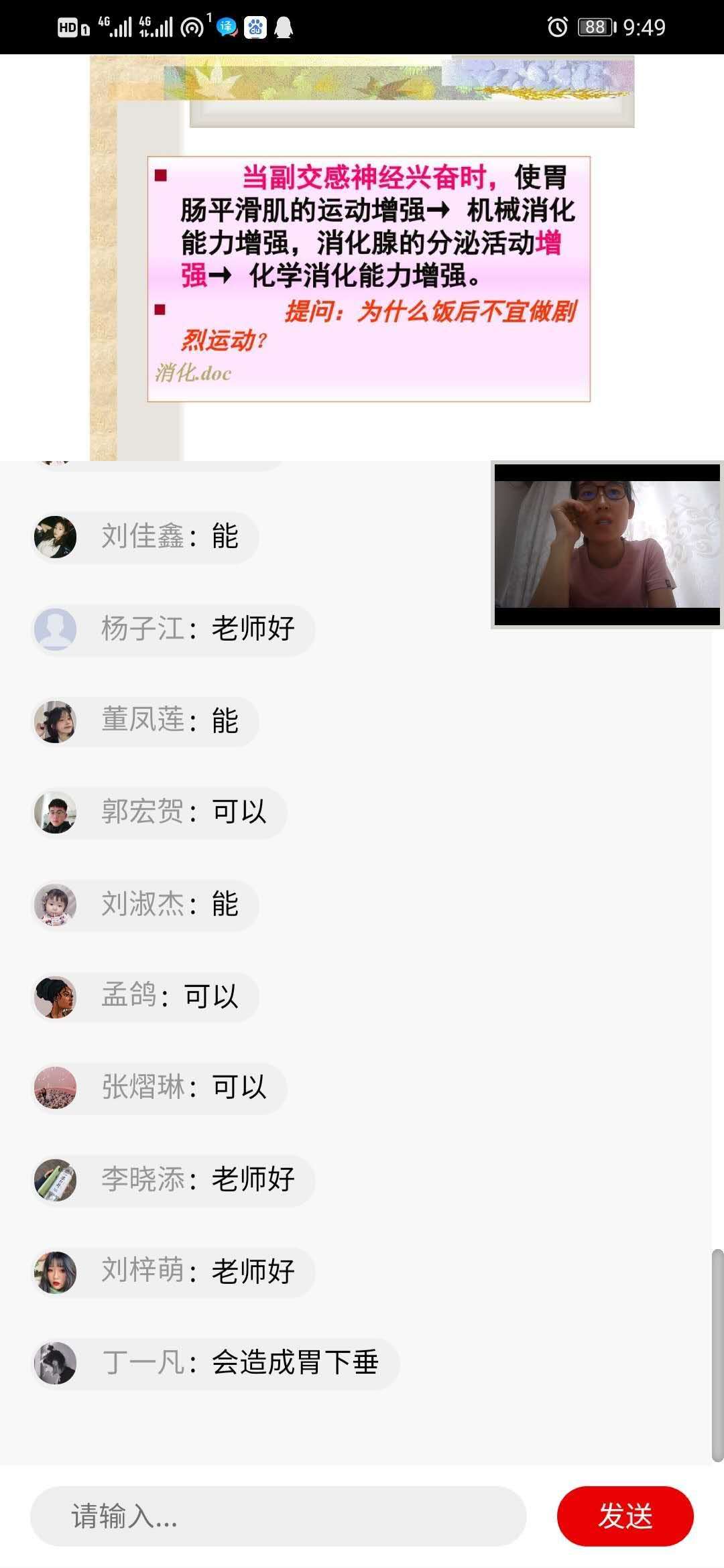Open 孟鸽's avatar
The height and width of the screenshot is (1568, 724).
(55, 996)
